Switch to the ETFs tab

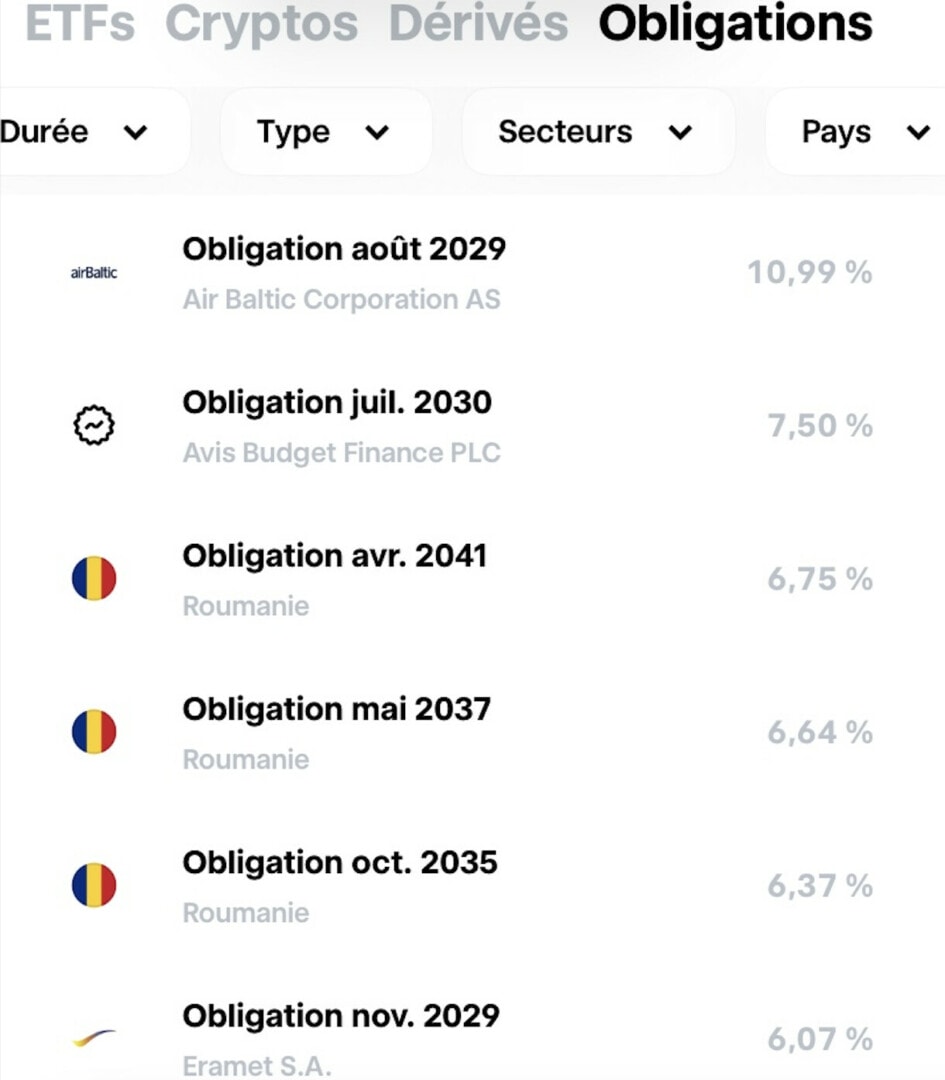click(78, 26)
